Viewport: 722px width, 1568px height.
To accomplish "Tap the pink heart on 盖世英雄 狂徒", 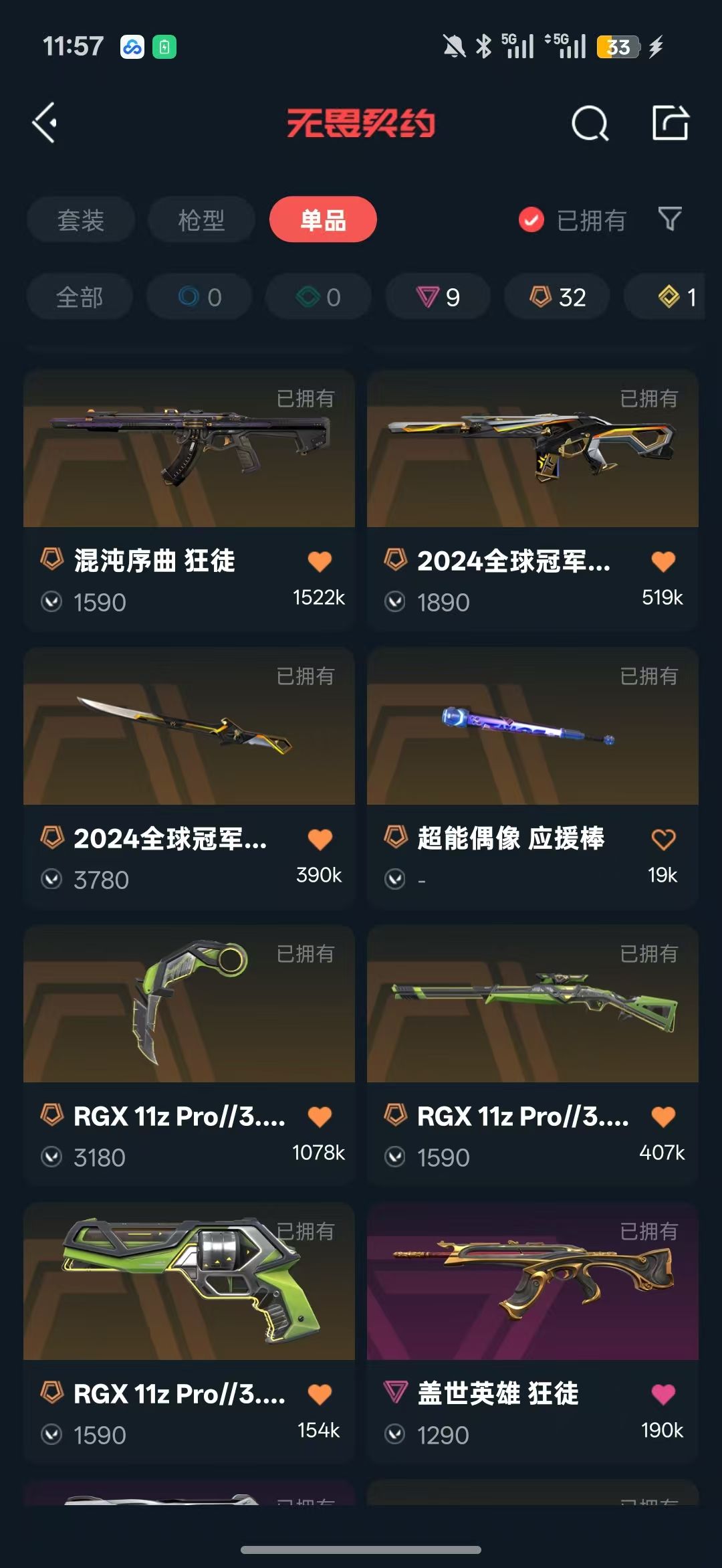I will pyautogui.click(x=663, y=1395).
